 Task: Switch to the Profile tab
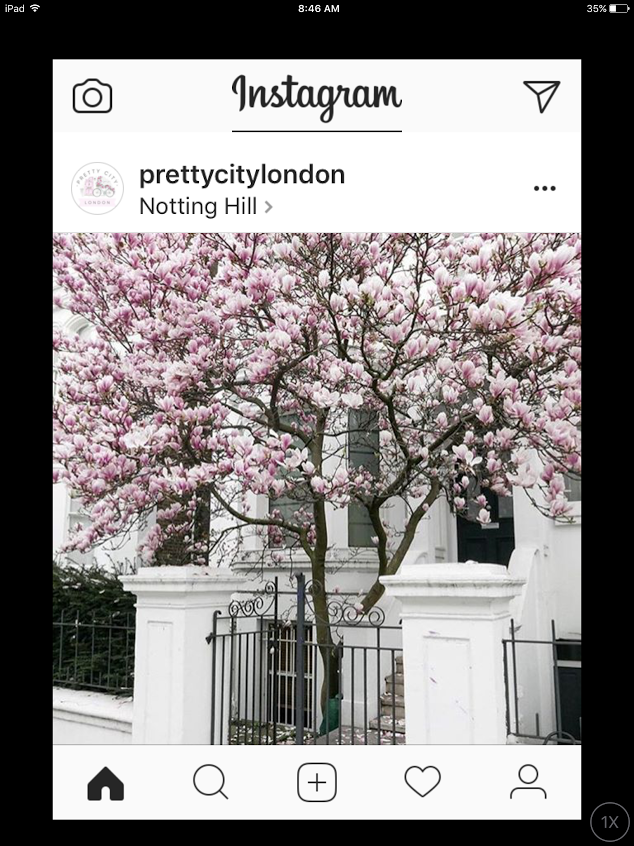click(528, 782)
